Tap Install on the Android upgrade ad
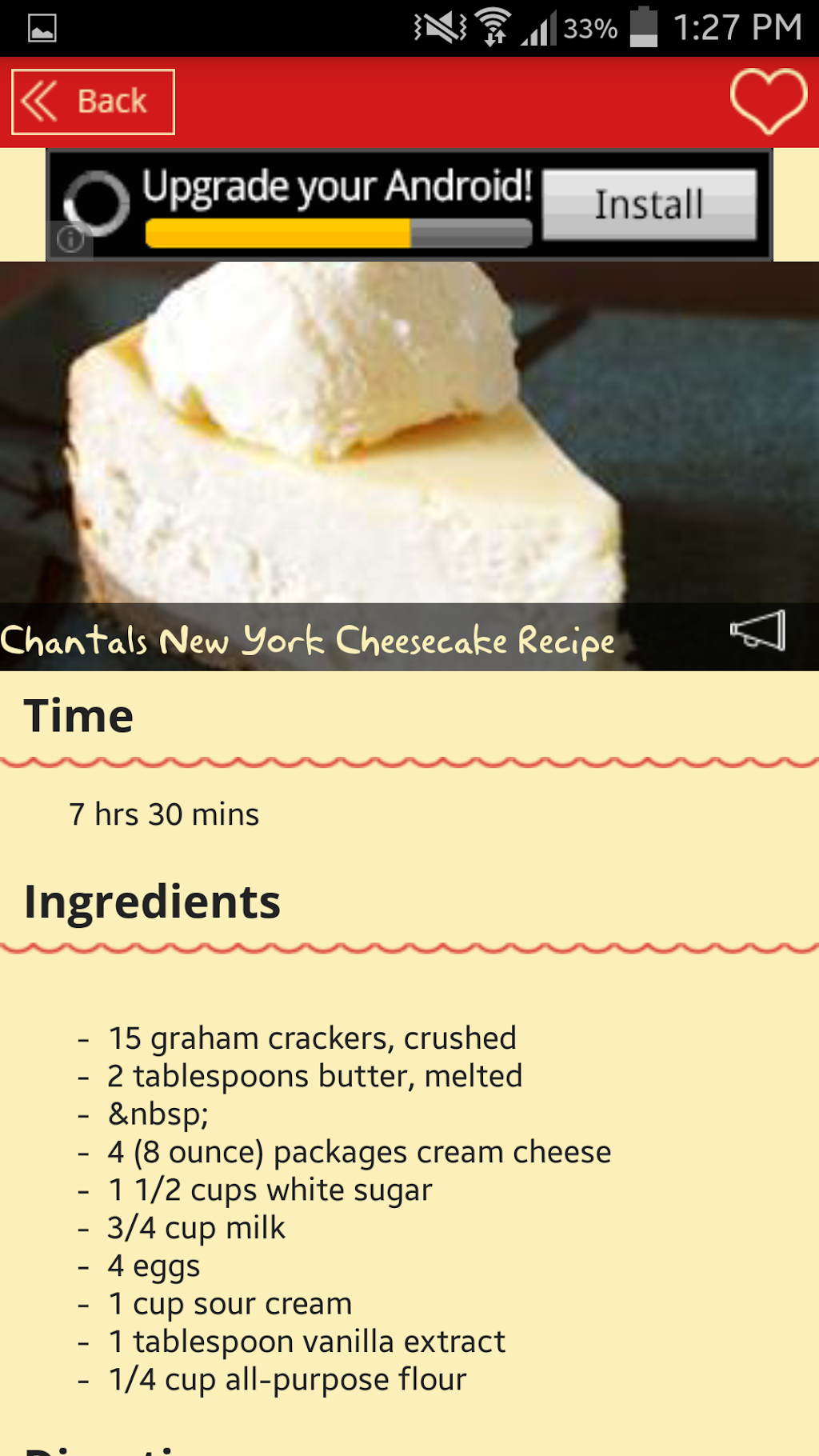Image resolution: width=819 pixels, height=1456 pixels. pos(649,204)
